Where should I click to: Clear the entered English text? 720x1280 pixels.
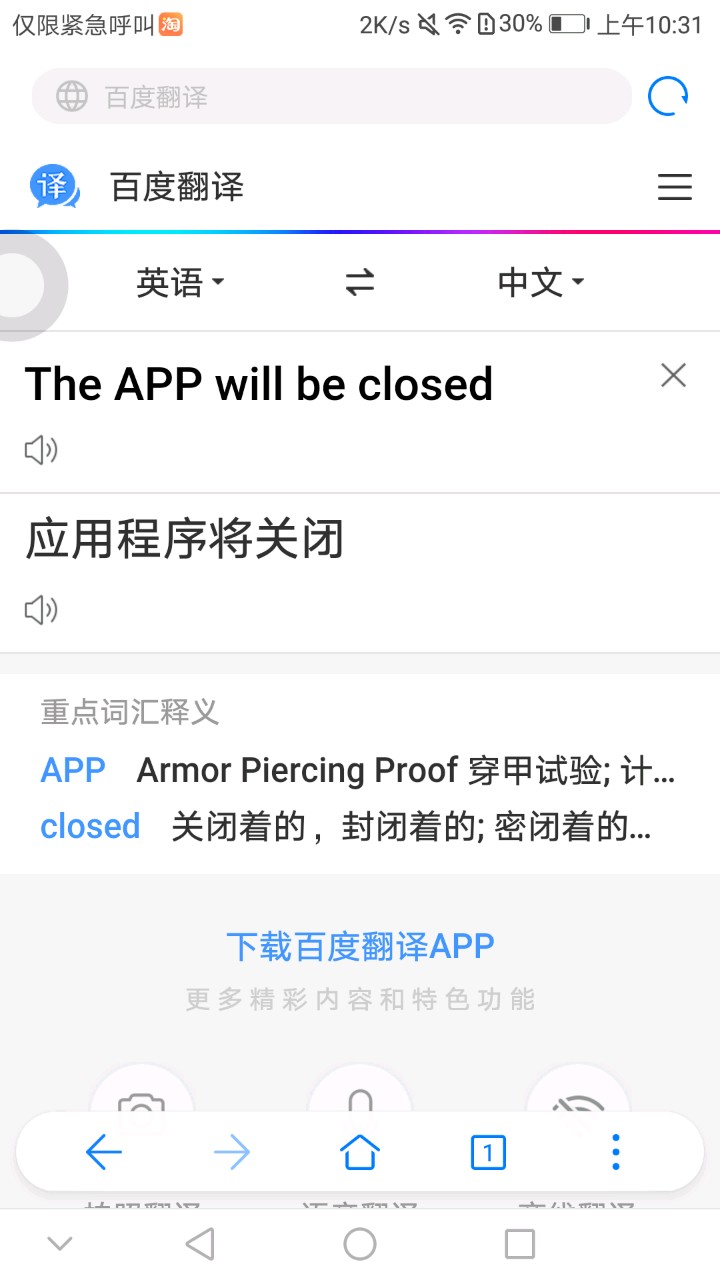click(673, 375)
